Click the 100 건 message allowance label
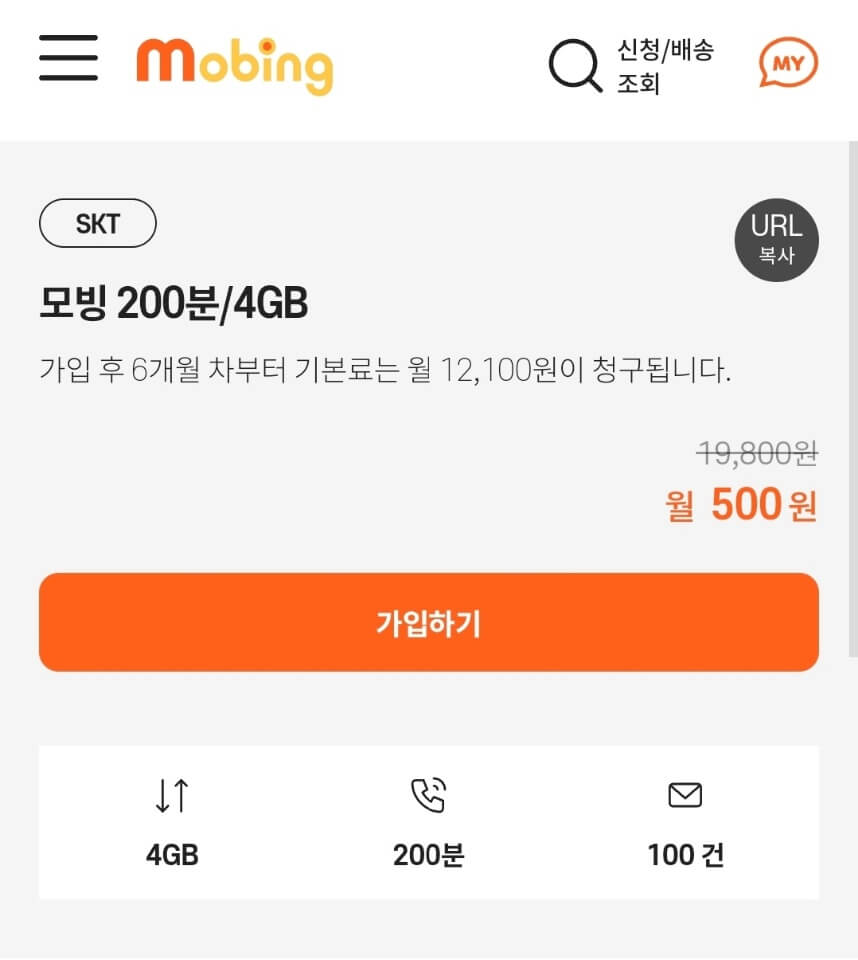The image size is (858, 960). coord(684,855)
